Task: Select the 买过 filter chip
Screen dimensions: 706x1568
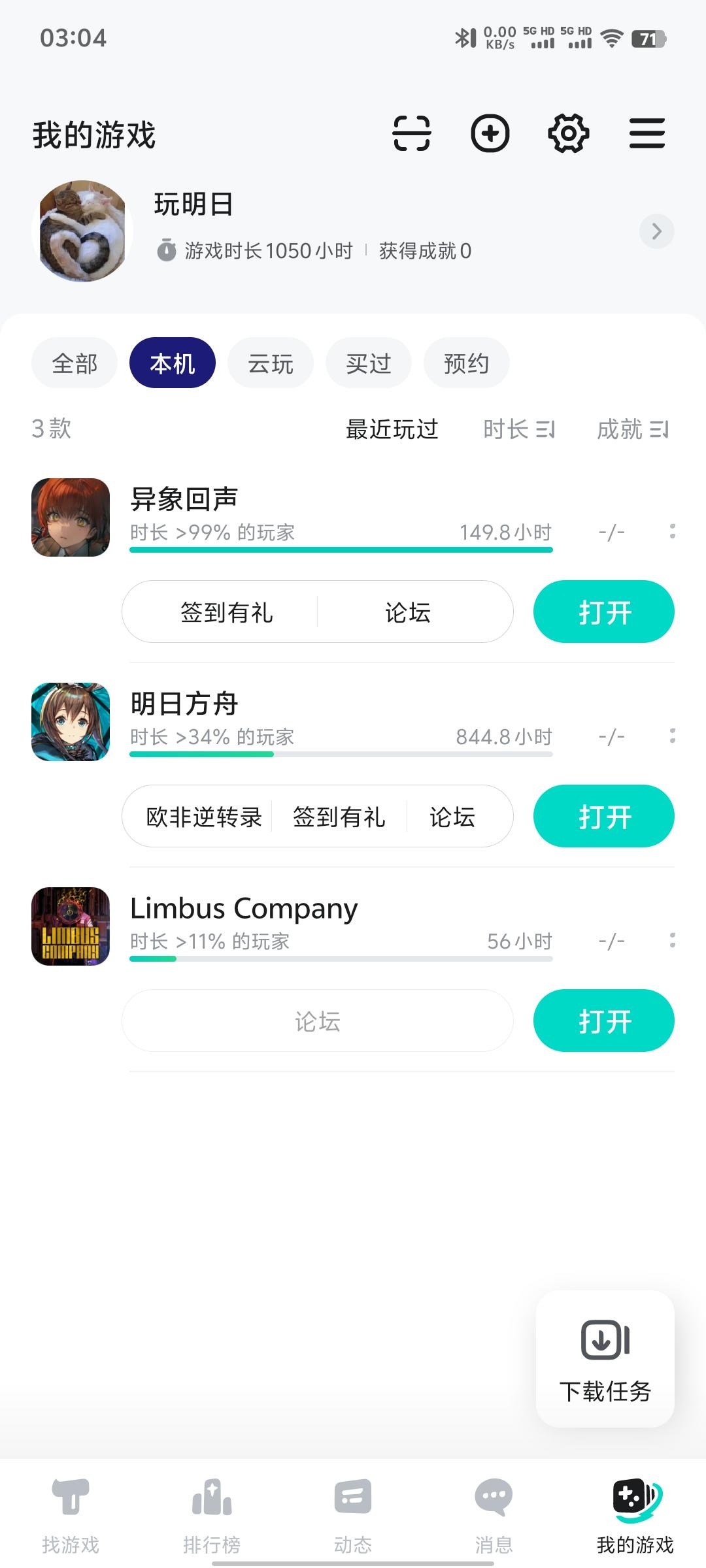Action: coord(368,363)
